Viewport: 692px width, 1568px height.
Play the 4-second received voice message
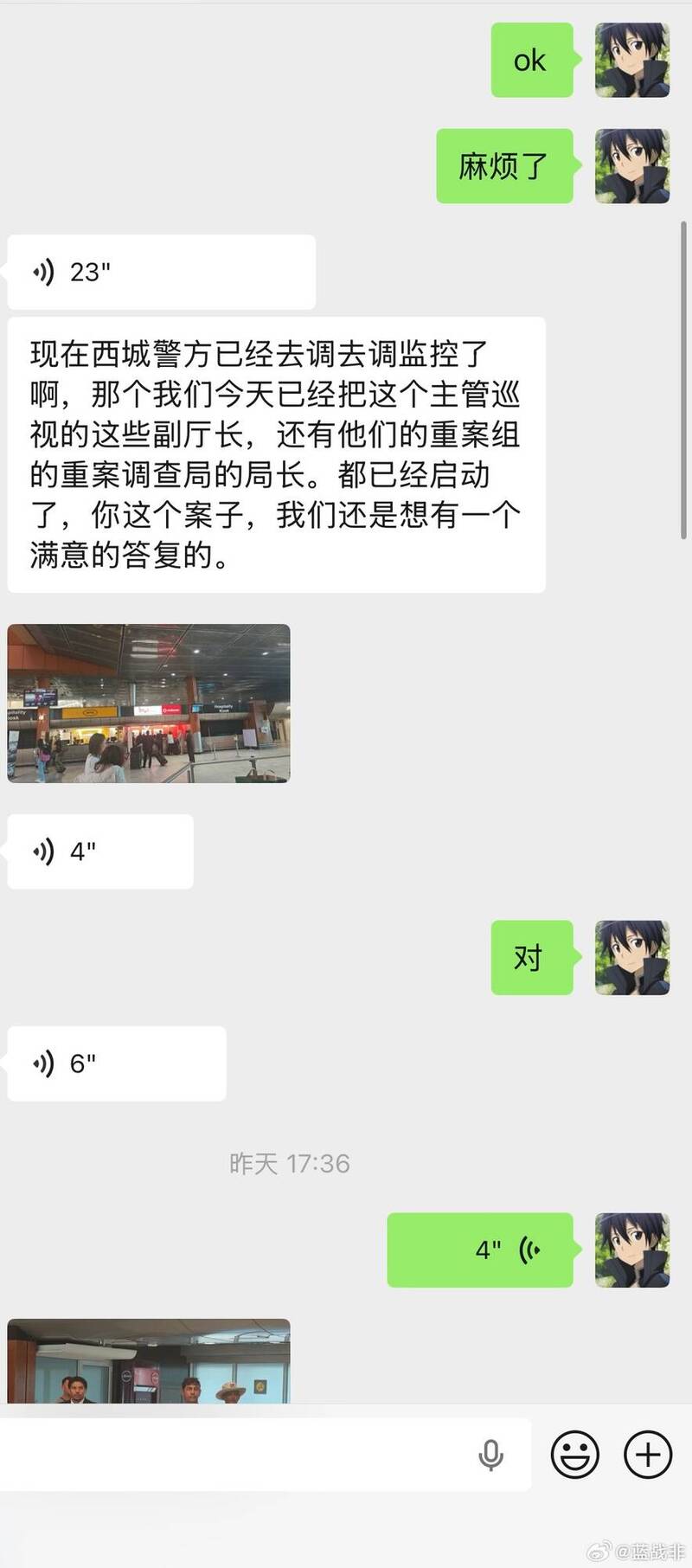coord(99,851)
